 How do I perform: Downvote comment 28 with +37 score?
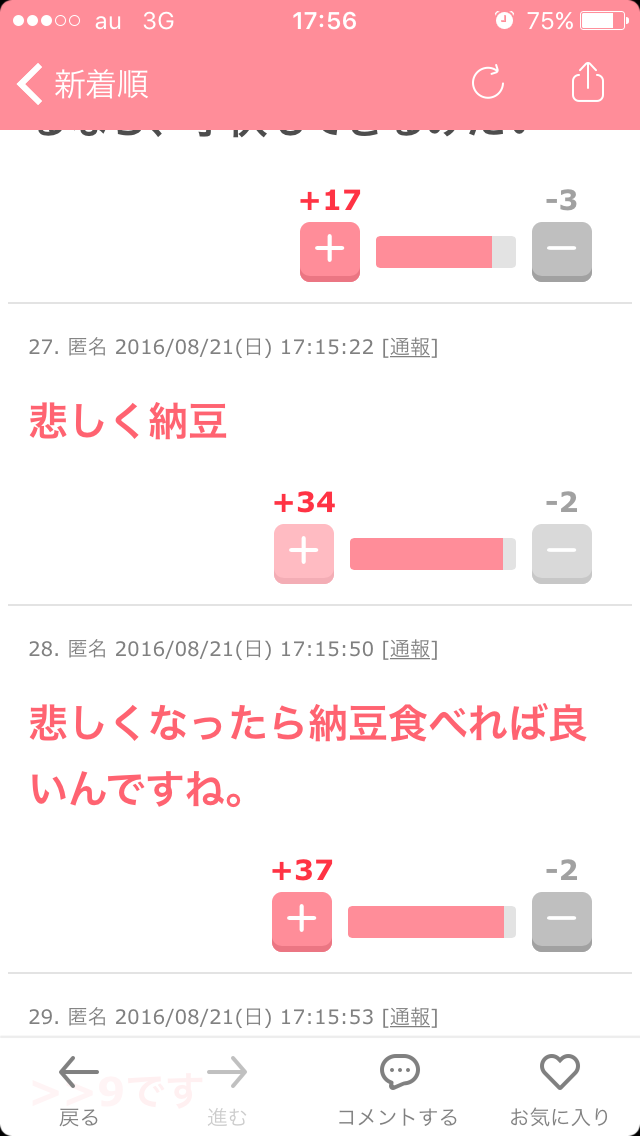coord(562,922)
